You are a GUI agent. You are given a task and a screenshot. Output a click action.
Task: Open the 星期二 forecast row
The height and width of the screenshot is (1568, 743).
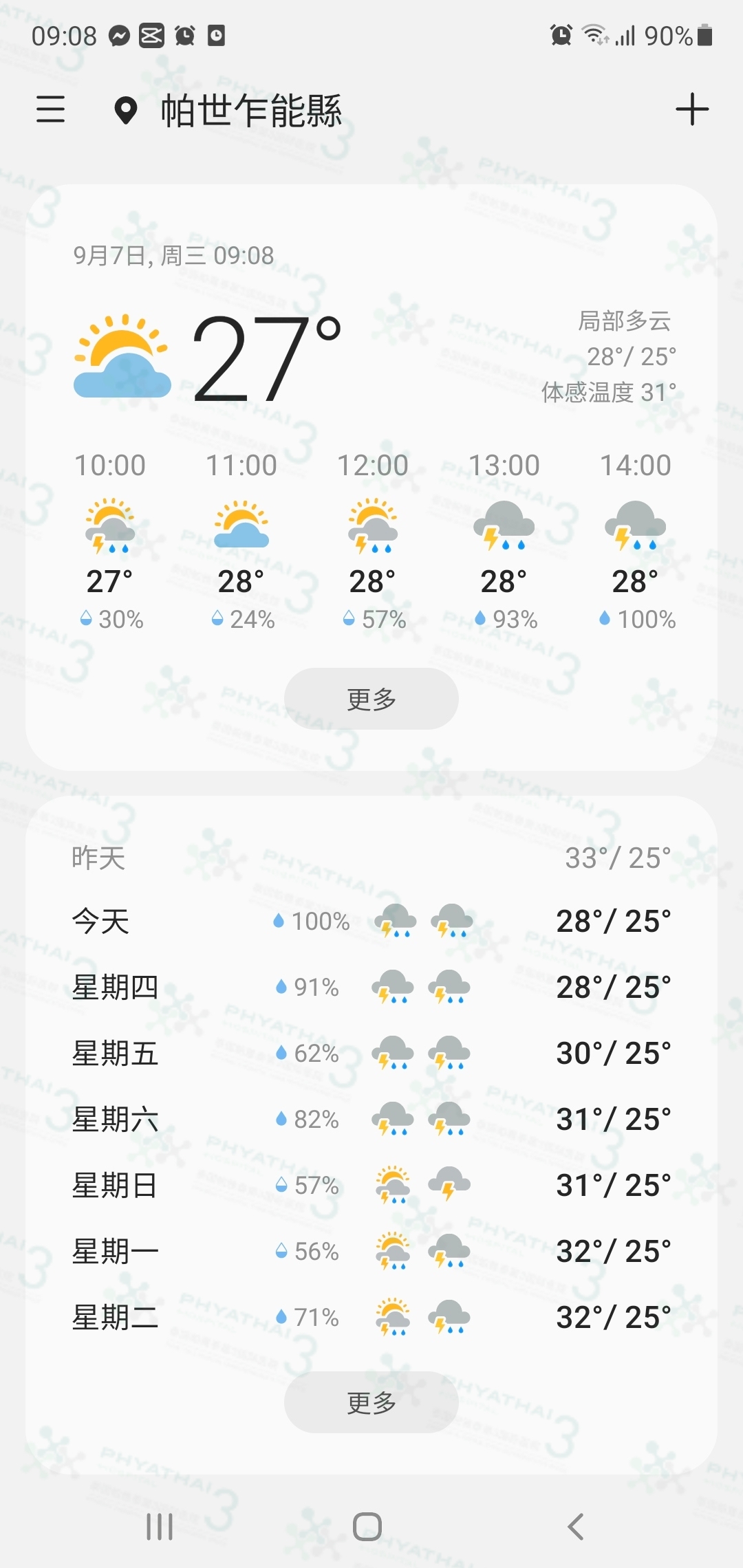pyautogui.click(x=371, y=1317)
